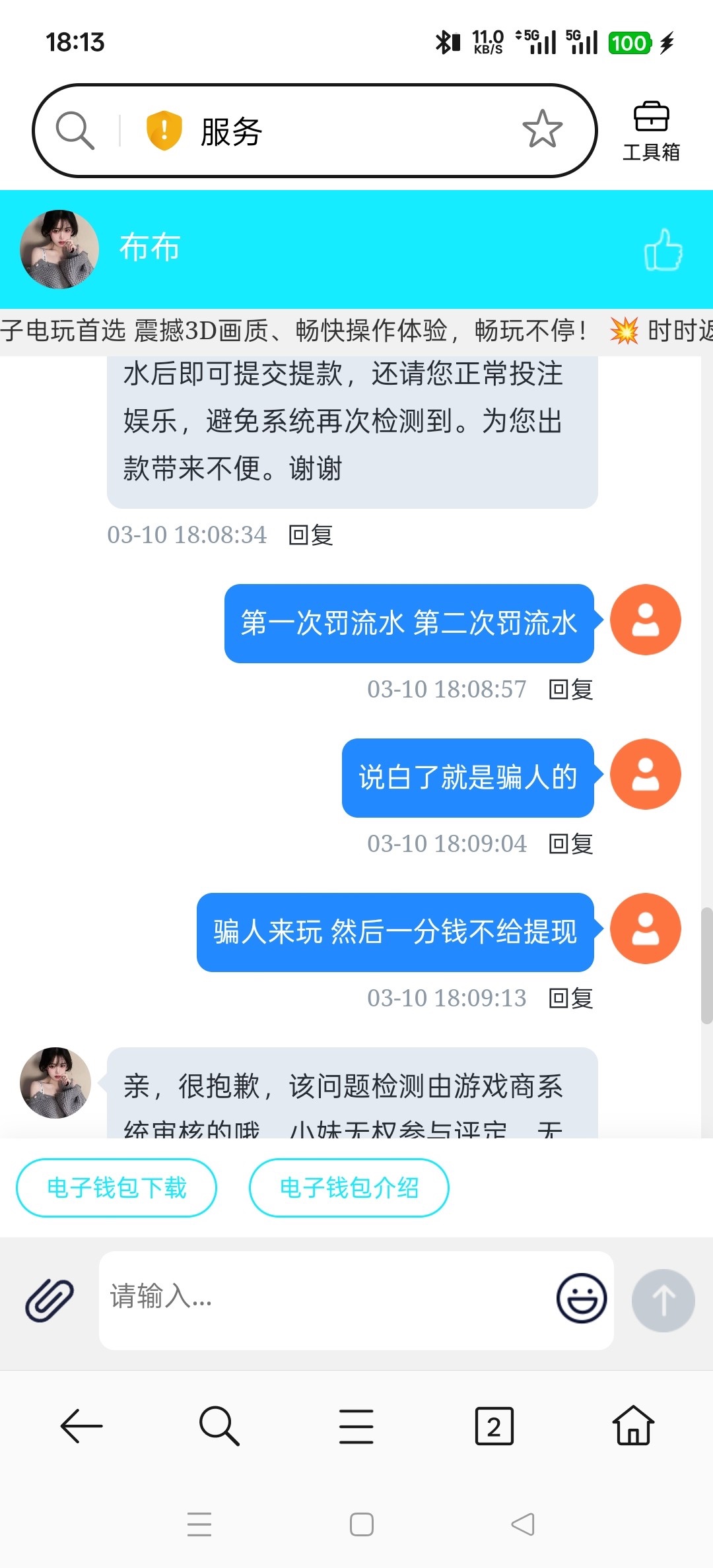This screenshot has width=713, height=1568.
Task: Reply to the 第一次罚流水 message
Action: click(570, 689)
